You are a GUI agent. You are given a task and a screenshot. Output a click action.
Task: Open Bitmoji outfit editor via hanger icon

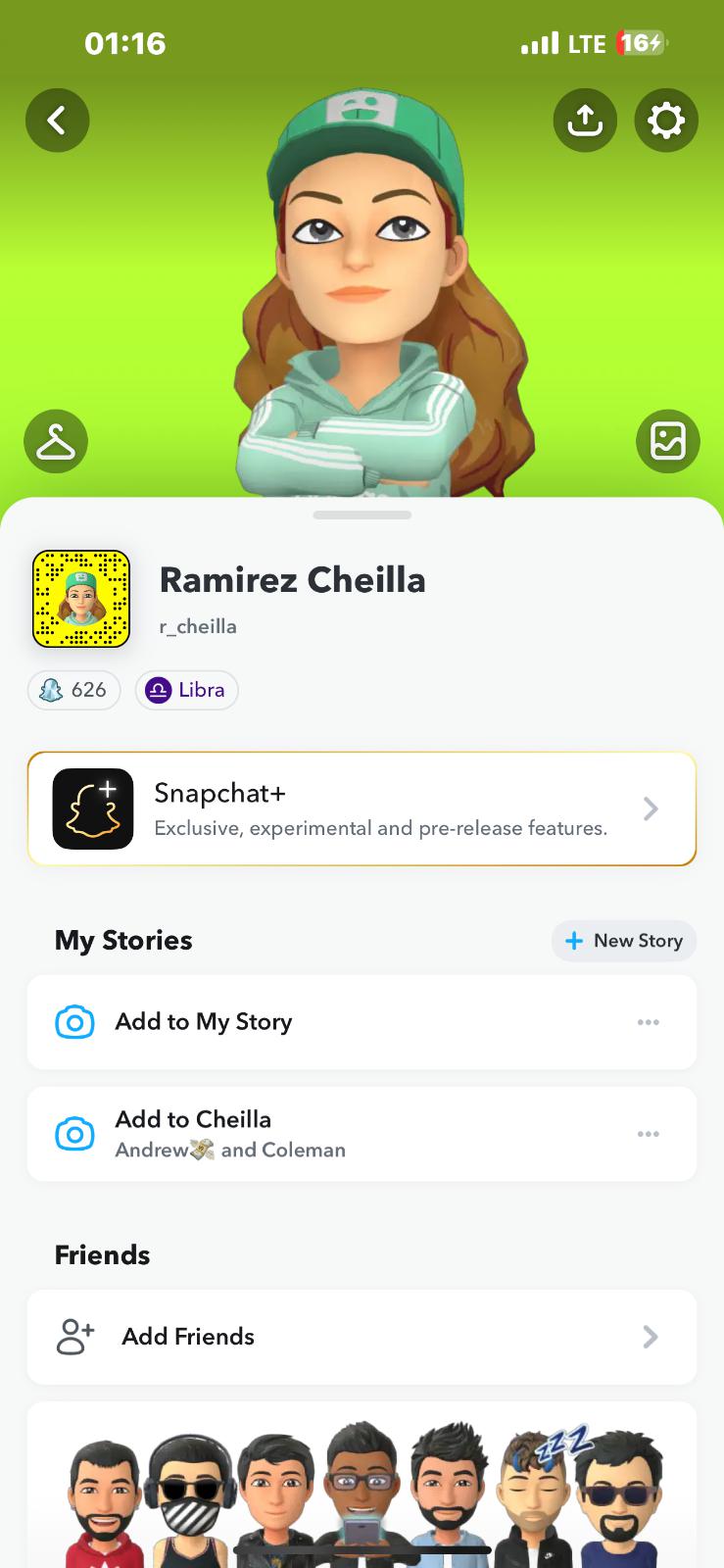click(x=56, y=441)
